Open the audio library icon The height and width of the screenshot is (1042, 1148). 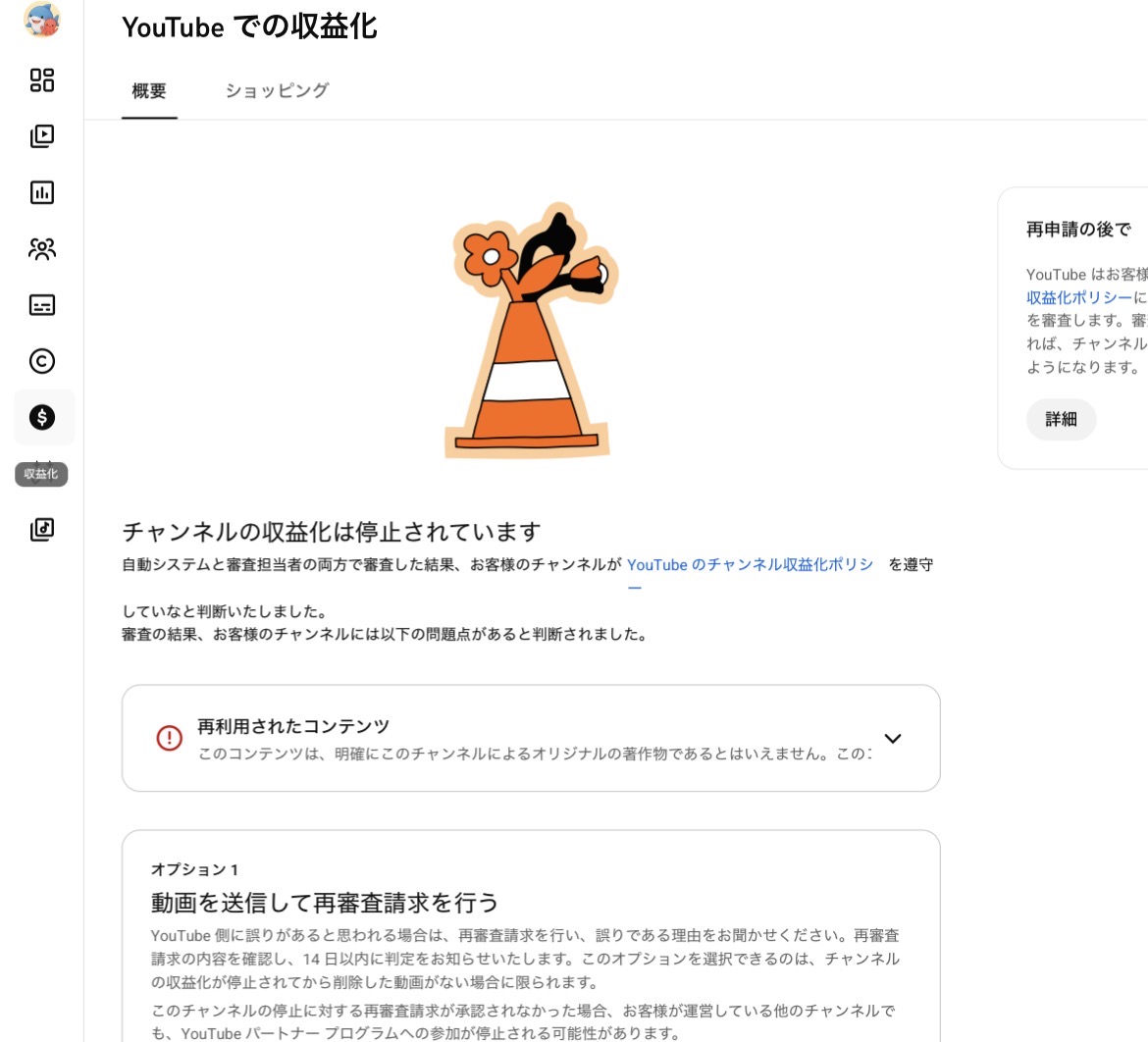42,530
